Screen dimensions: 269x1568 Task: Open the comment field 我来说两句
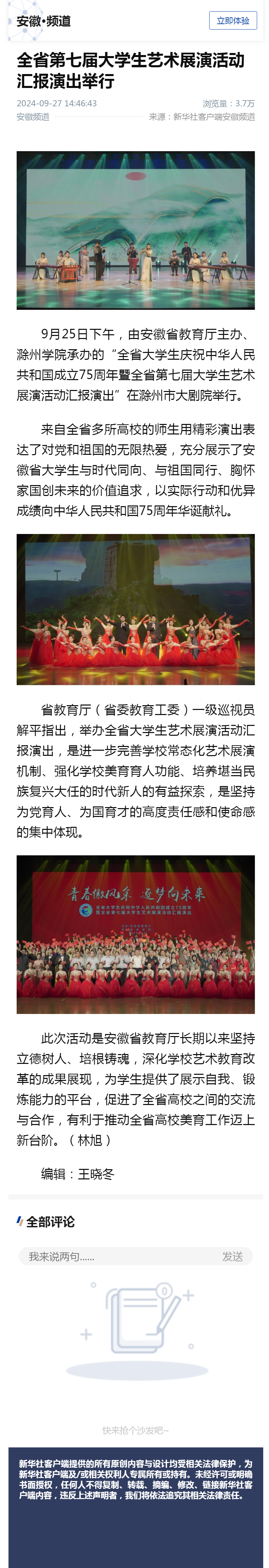point(115,1257)
